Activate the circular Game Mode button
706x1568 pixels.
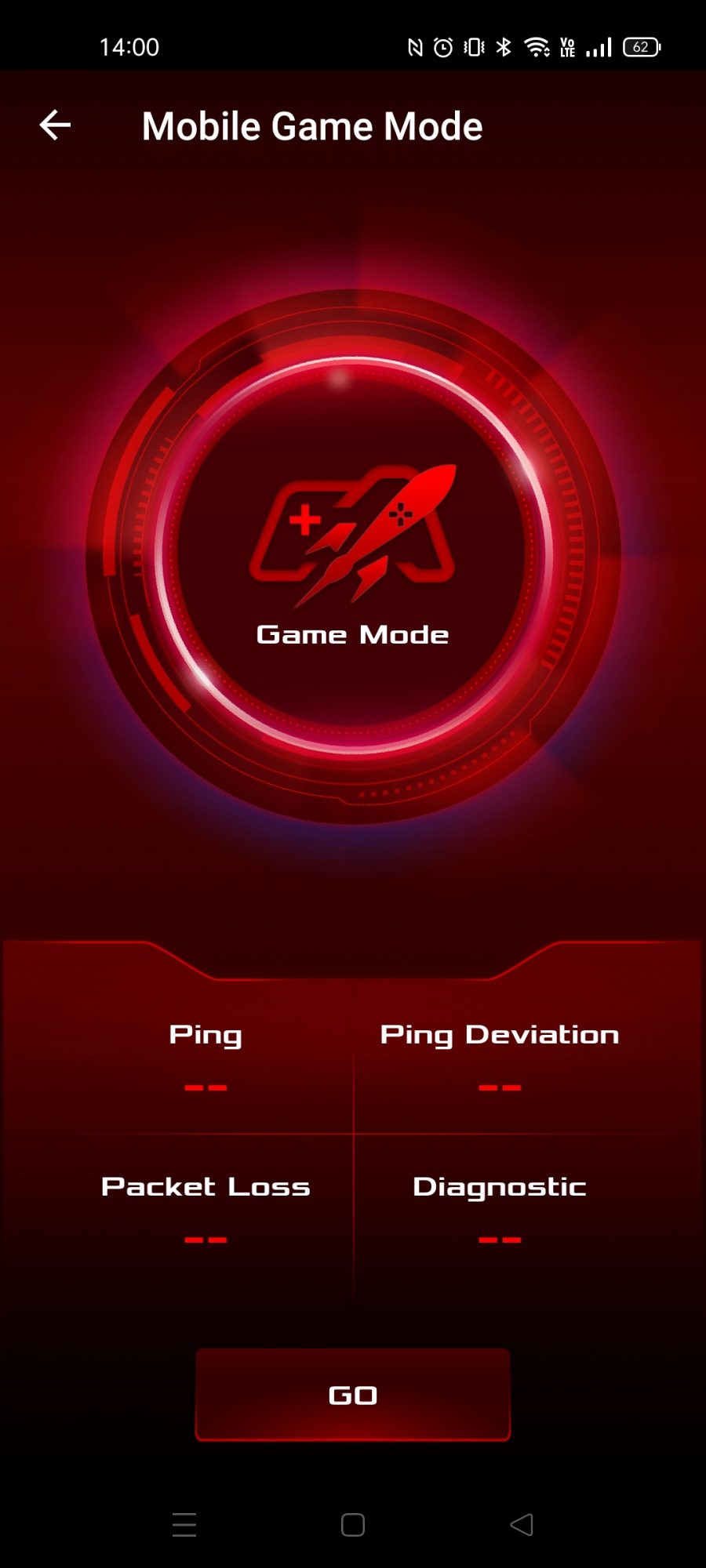tap(353, 557)
